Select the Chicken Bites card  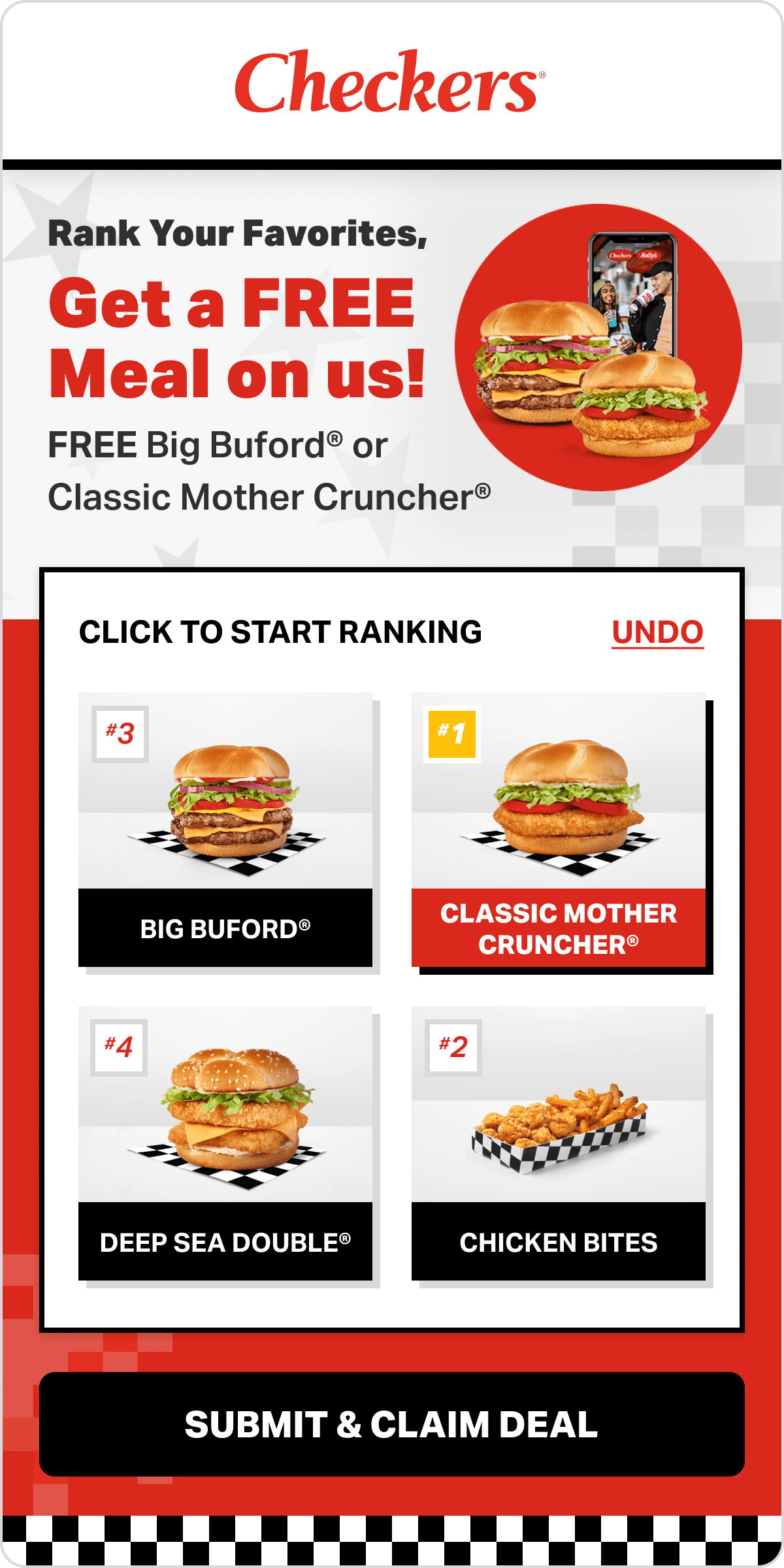[x=559, y=1143]
